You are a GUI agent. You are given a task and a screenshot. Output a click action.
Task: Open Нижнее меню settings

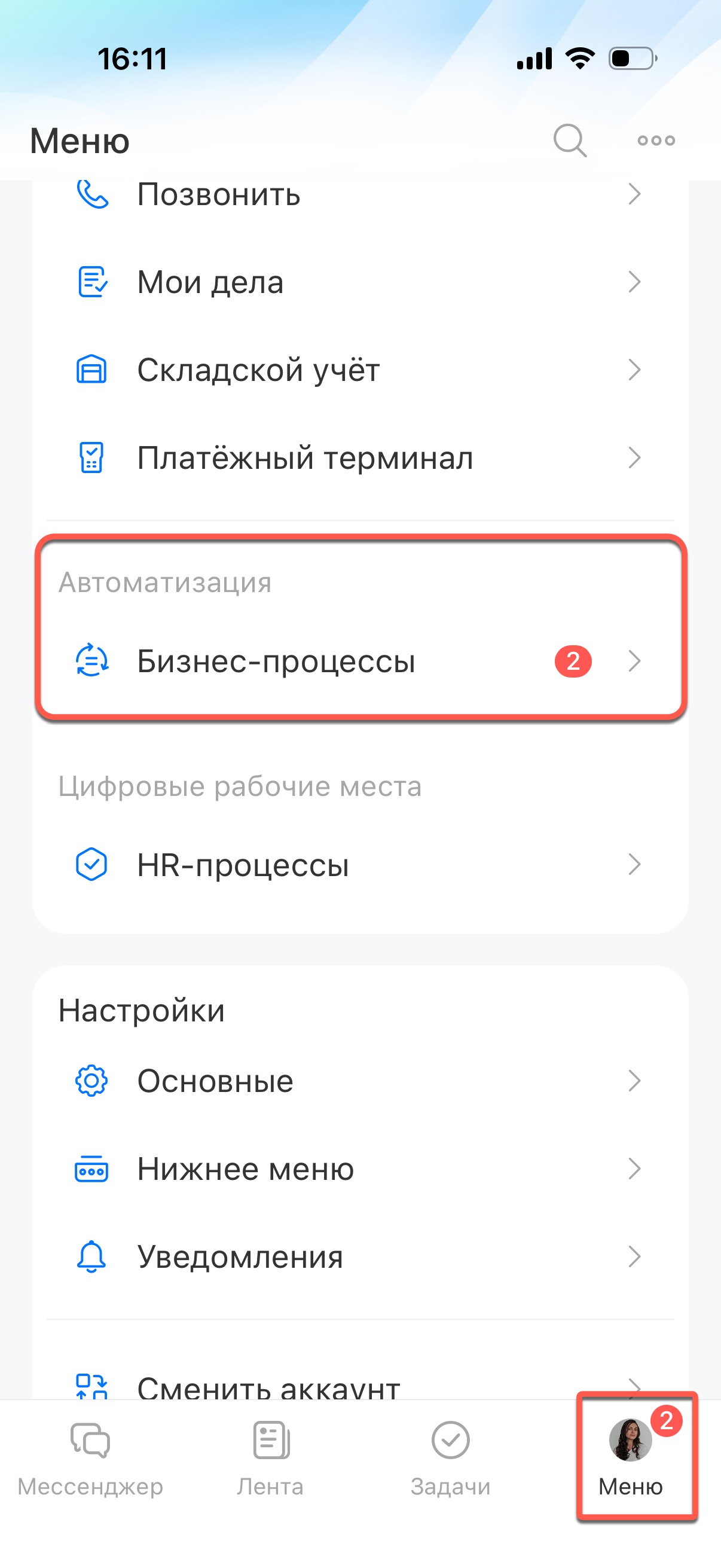click(359, 1169)
